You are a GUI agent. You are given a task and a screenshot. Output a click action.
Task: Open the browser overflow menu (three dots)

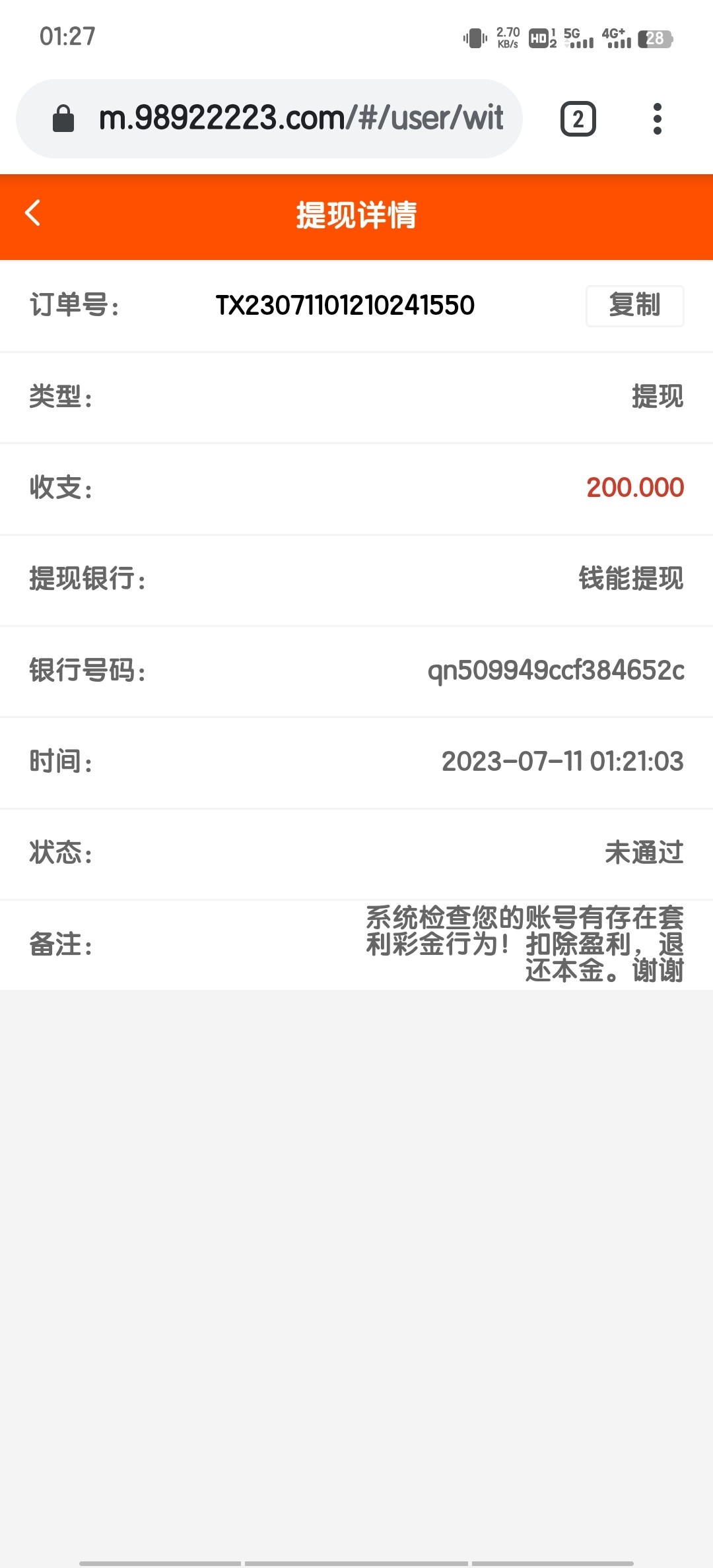[x=658, y=119]
